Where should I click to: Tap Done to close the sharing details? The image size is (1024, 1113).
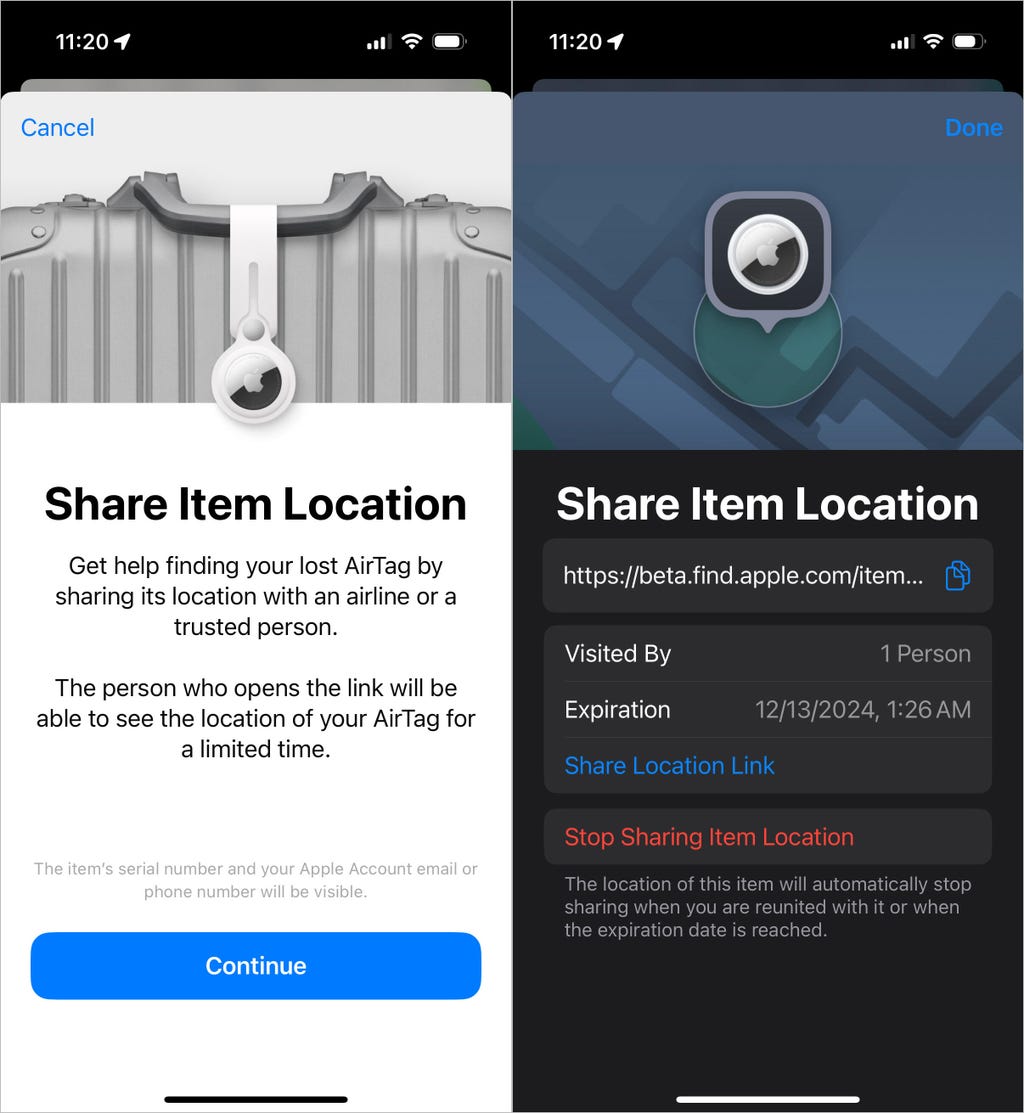click(x=973, y=128)
